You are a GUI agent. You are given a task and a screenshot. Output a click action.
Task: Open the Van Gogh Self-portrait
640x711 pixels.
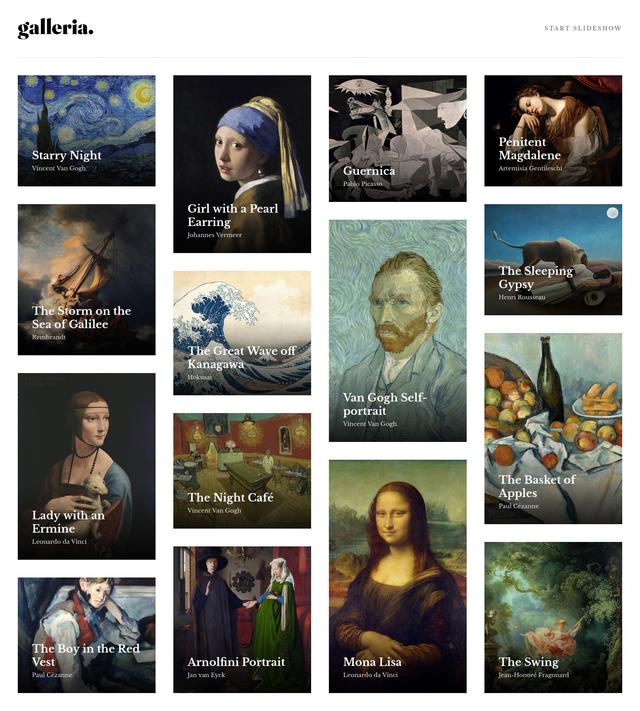pyautogui.click(x=397, y=330)
